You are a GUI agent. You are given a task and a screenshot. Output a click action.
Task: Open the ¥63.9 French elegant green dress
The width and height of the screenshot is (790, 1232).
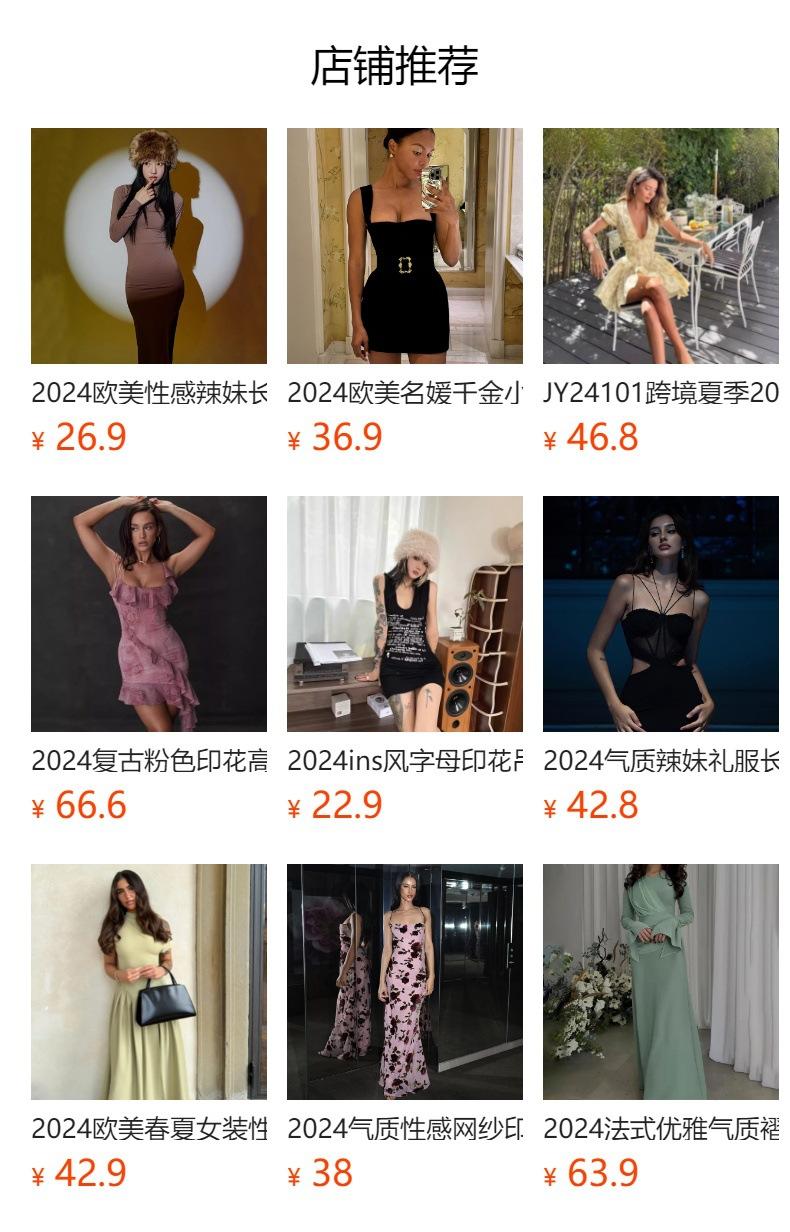(x=660, y=982)
